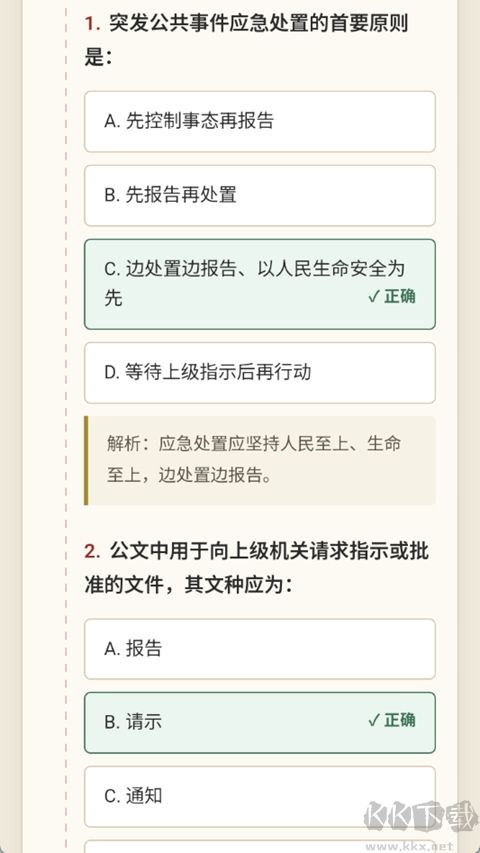Select option D 等待上级指示后再行动

(x=260, y=373)
